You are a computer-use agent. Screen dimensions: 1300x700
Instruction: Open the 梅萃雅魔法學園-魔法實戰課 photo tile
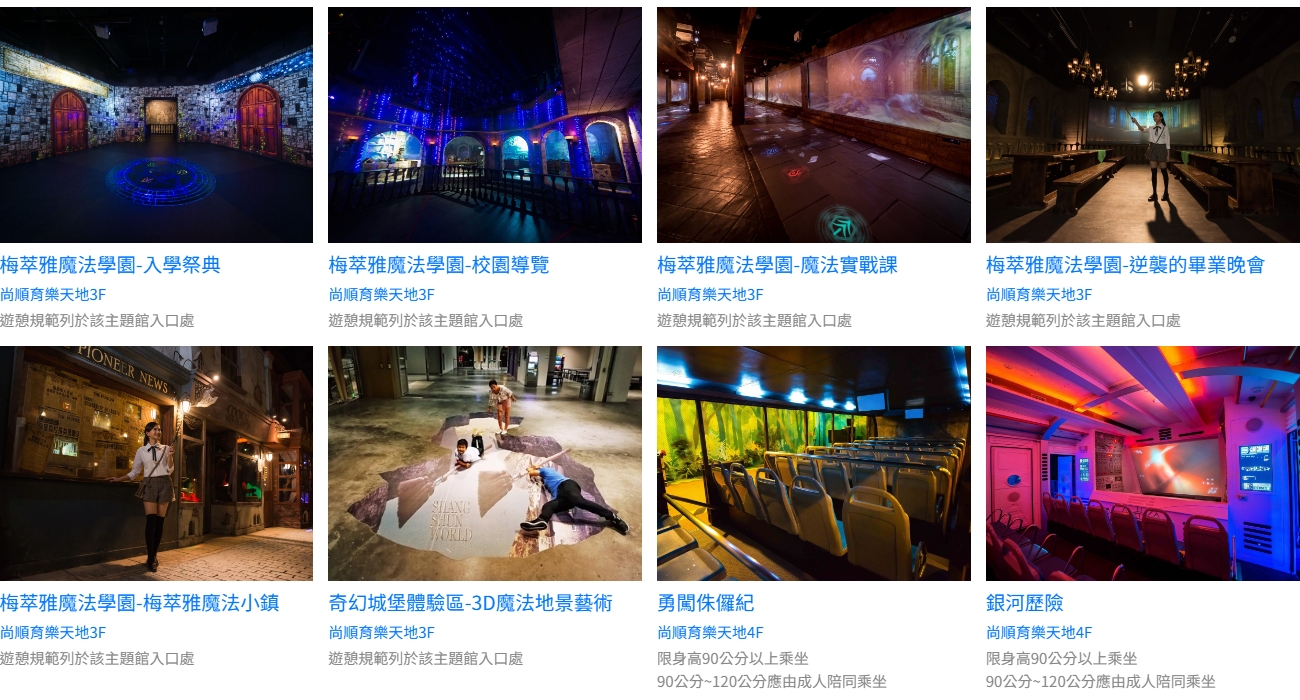click(814, 125)
